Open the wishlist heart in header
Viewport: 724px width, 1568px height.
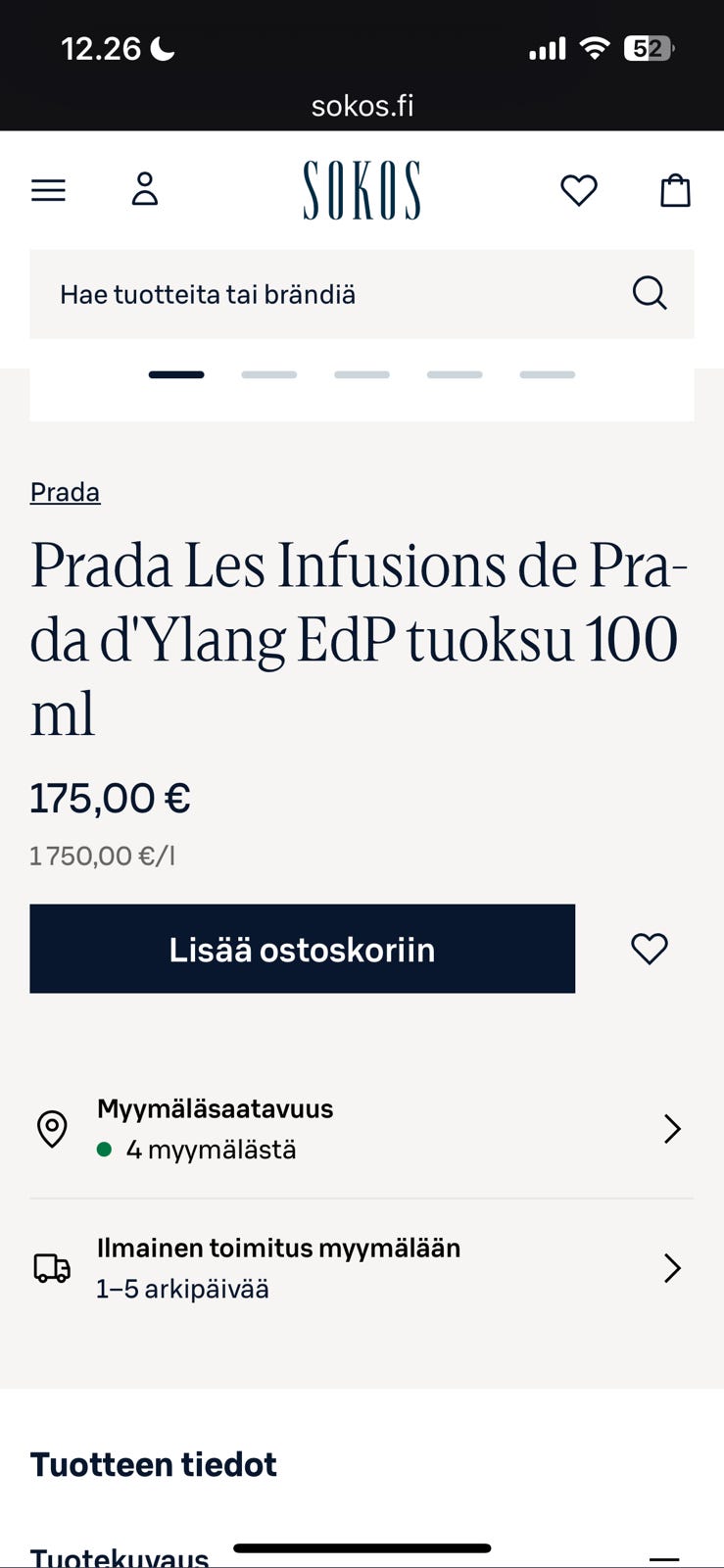point(578,190)
